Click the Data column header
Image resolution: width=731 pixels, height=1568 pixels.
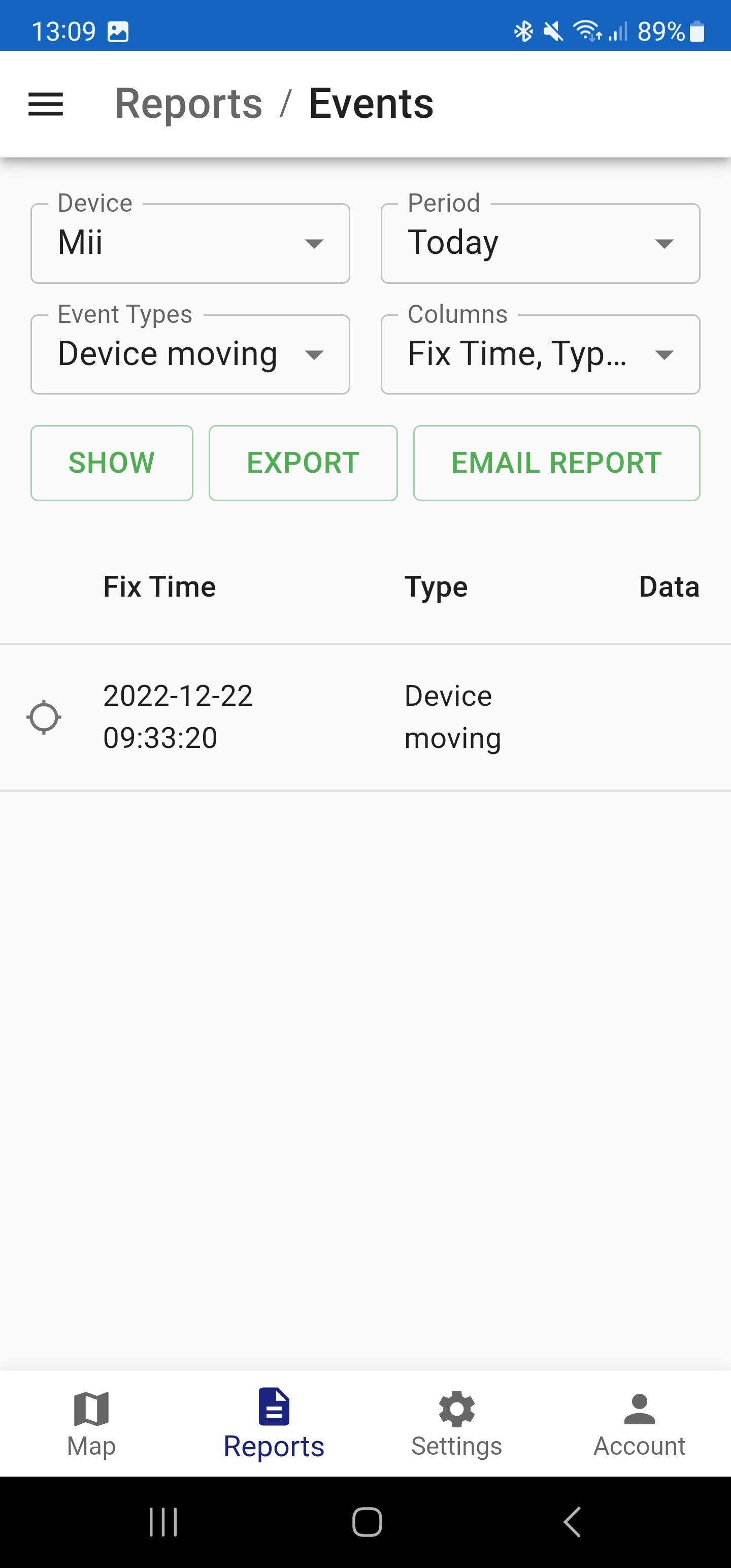(669, 586)
